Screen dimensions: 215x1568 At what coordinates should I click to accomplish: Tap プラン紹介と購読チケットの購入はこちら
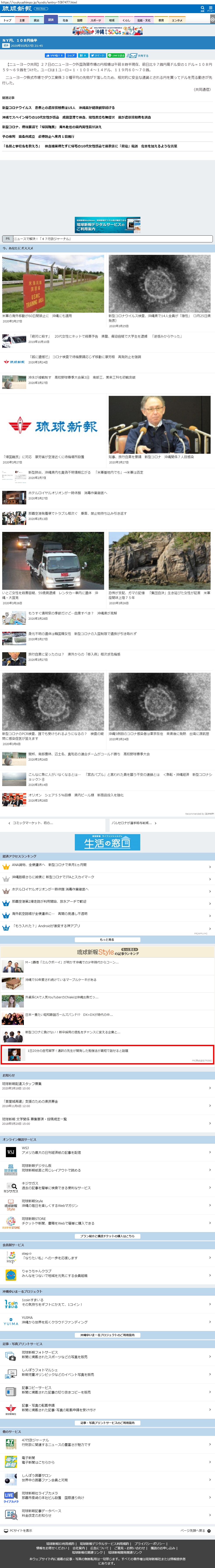(107, 1236)
